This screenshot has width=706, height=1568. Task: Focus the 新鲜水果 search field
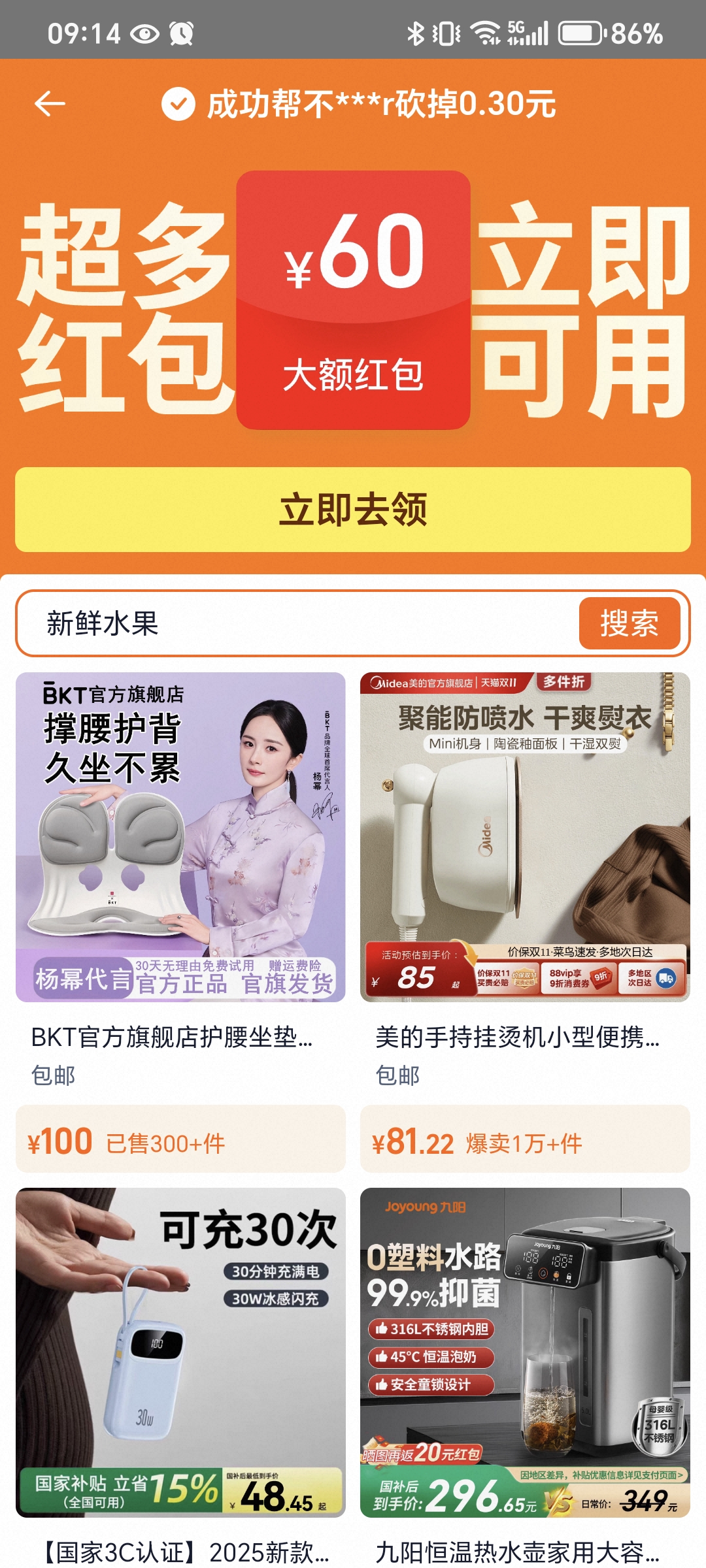pos(294,623)
